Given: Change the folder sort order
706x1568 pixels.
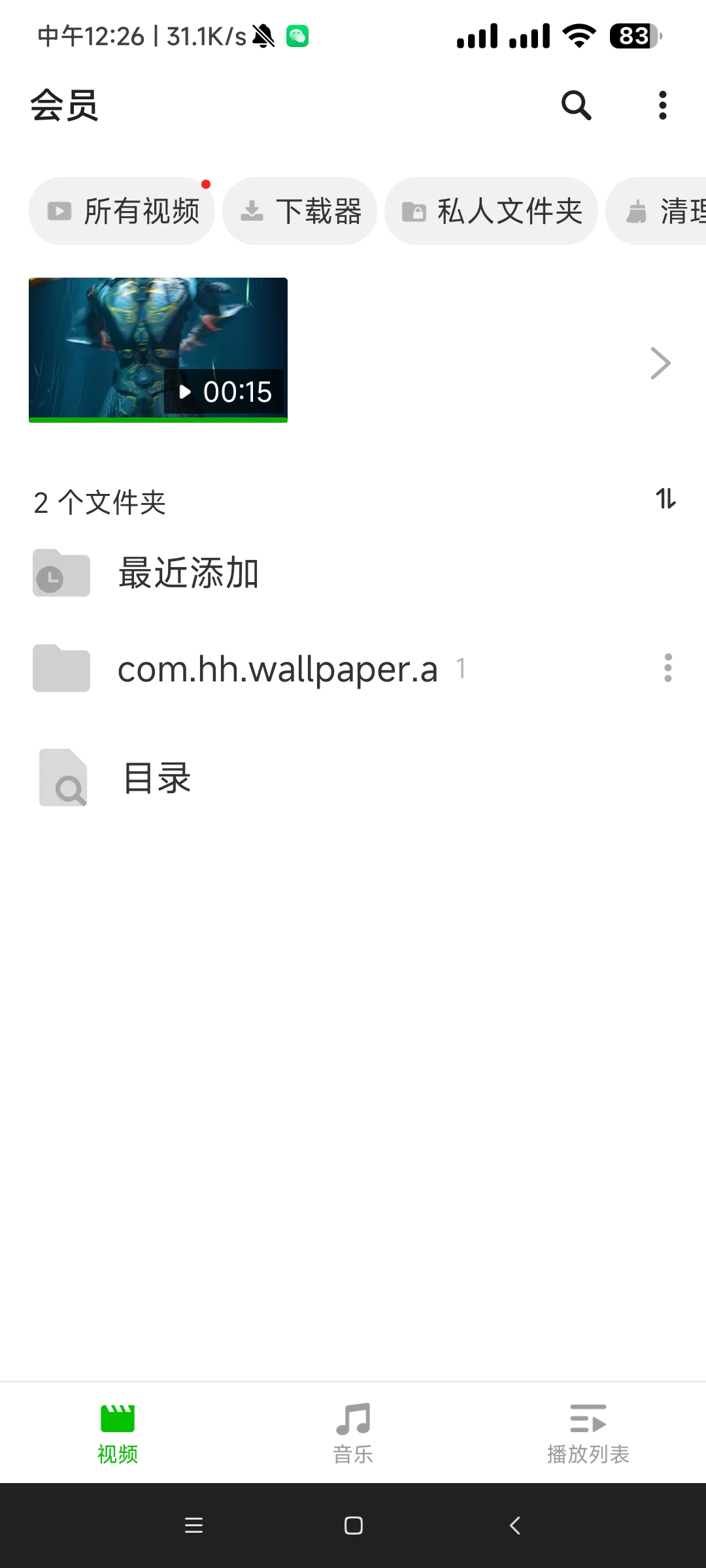Looking at the screenshot, I should tap(665, 499).
